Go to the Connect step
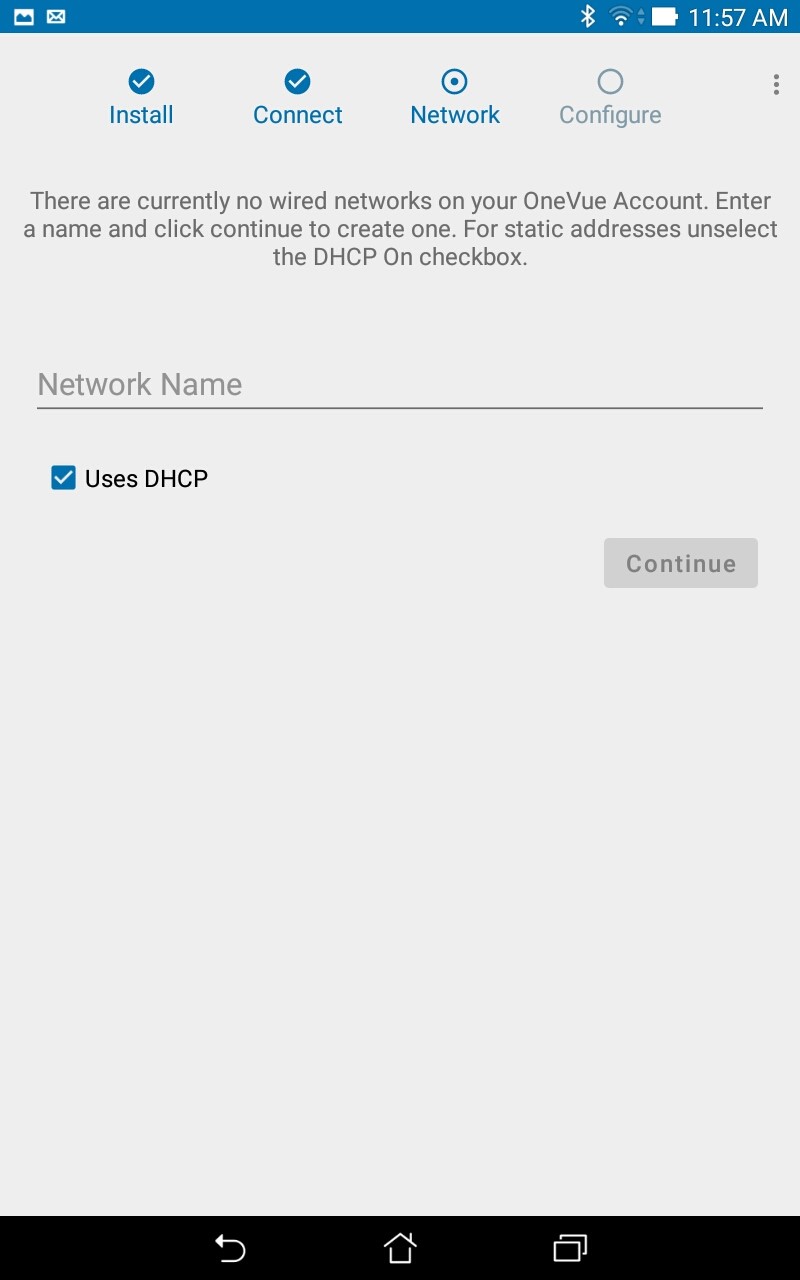 click(297, 114)
